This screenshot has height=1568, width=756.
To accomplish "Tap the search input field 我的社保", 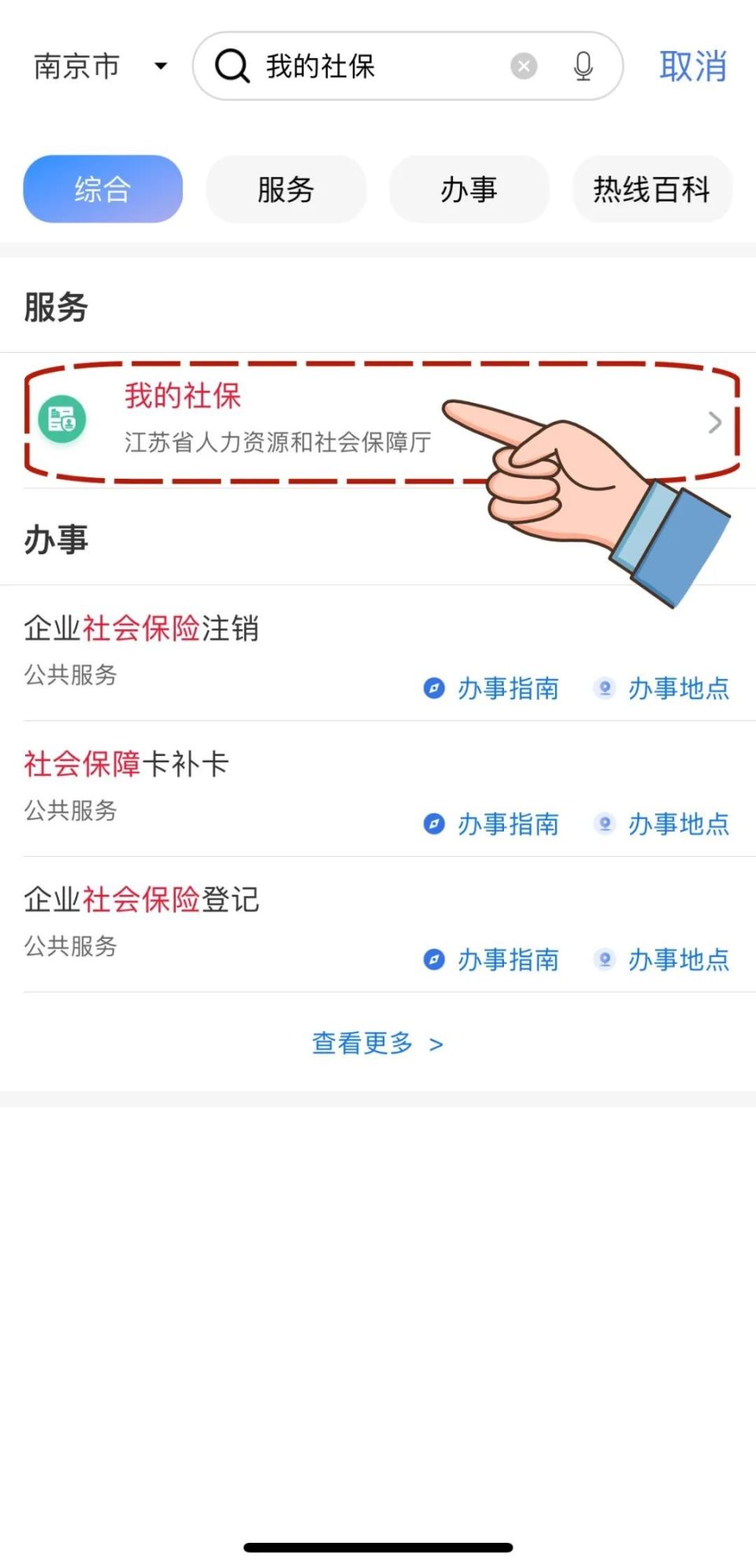I will point(354,66).
